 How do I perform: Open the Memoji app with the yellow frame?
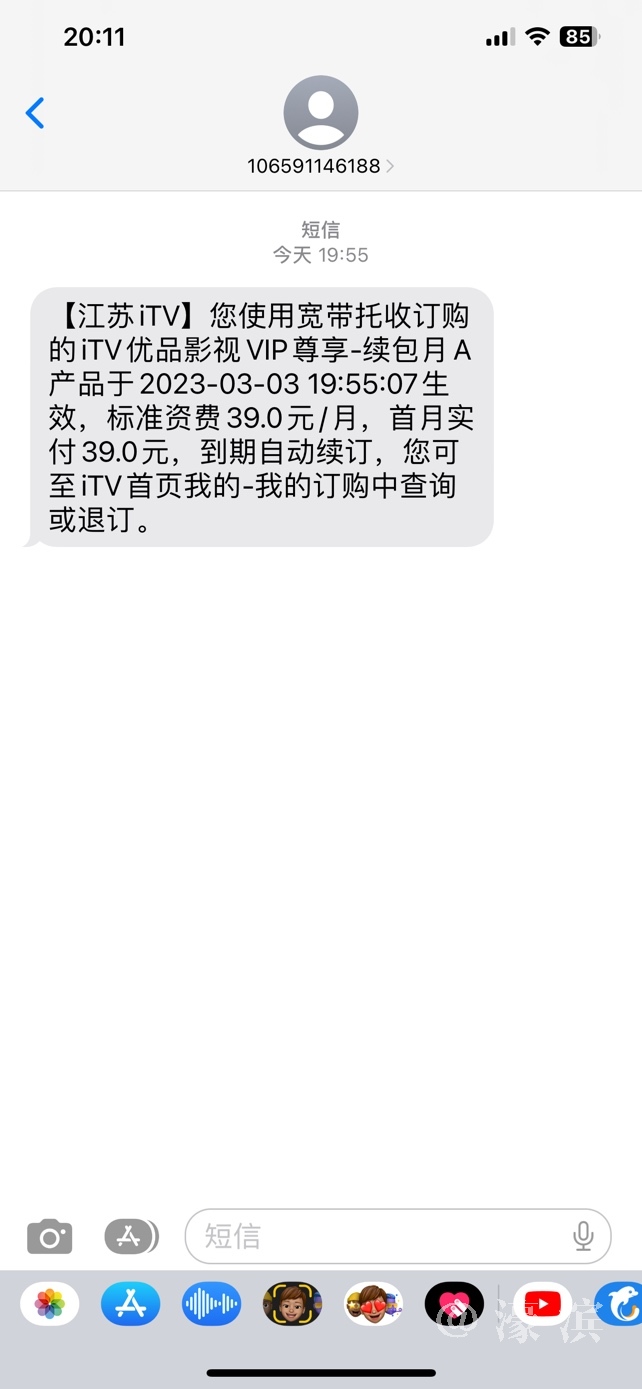click(x=292, y=1304)
